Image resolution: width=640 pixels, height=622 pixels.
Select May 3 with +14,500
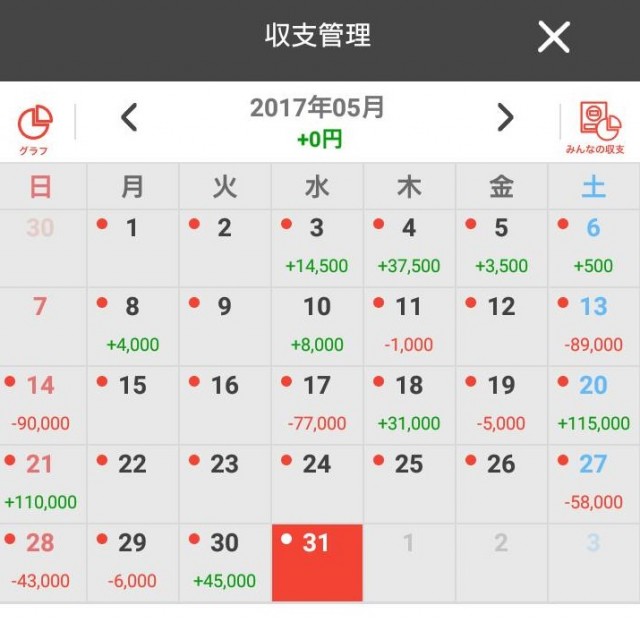(317, 247)
